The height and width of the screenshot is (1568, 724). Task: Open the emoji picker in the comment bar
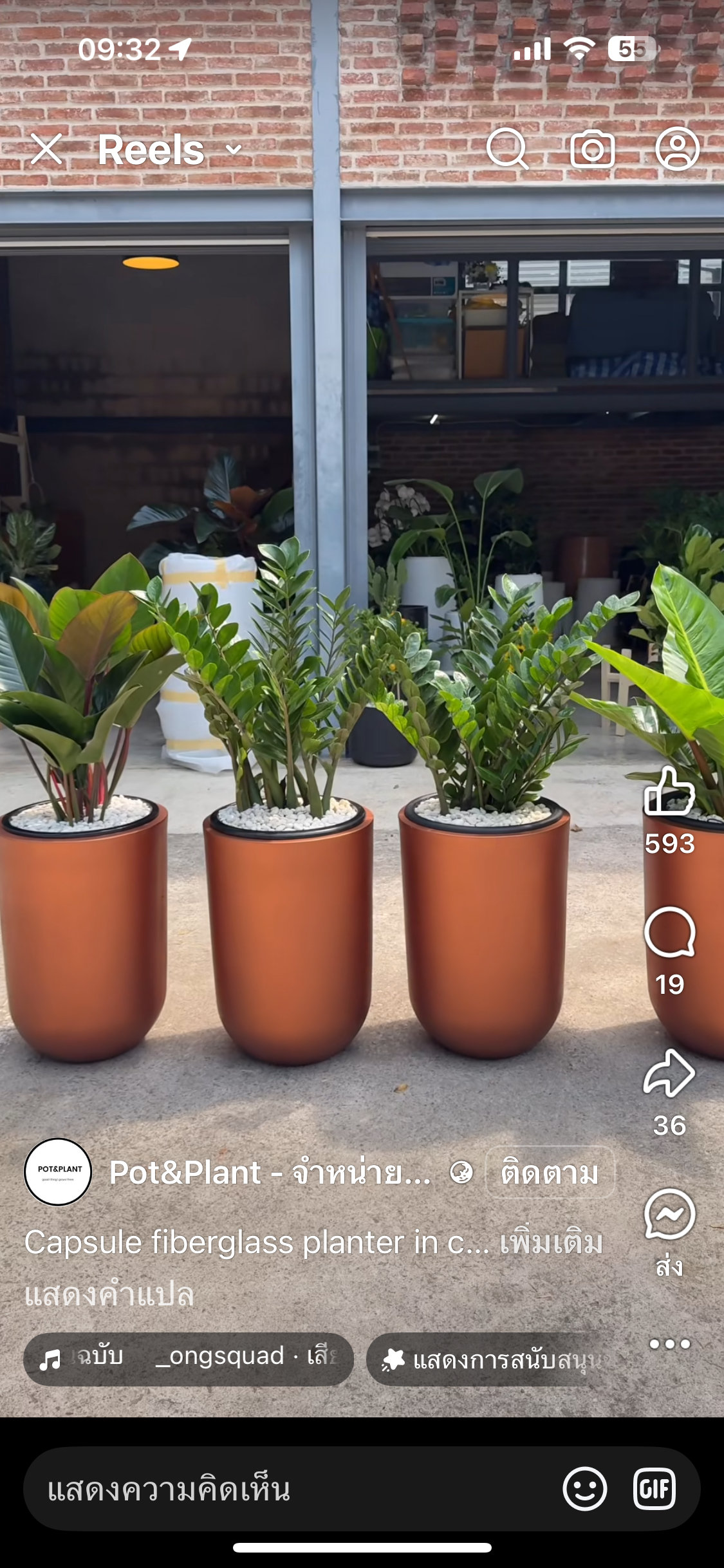click(x=584, y=1489)
